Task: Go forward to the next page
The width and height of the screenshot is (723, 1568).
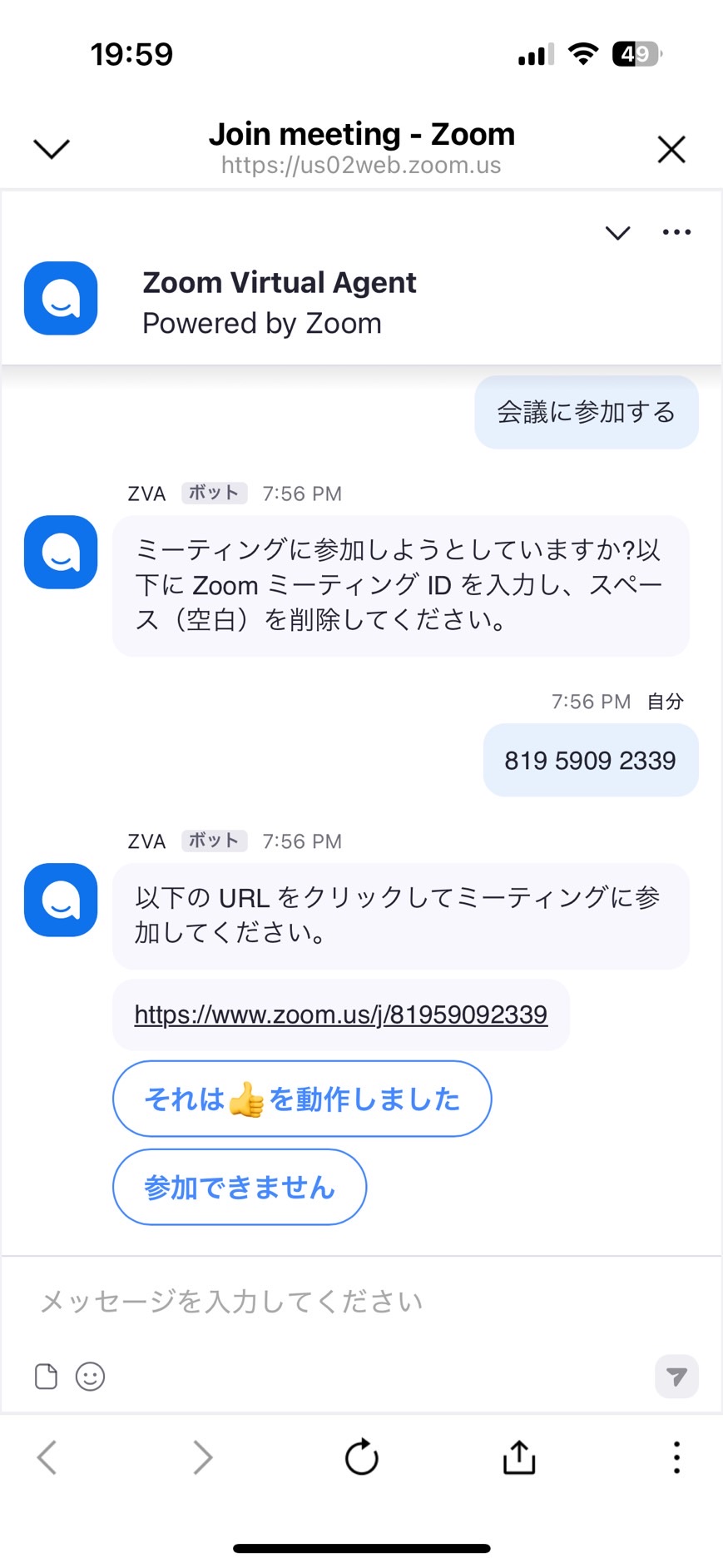Action: pyautogui.click(x=202, y=1457)
